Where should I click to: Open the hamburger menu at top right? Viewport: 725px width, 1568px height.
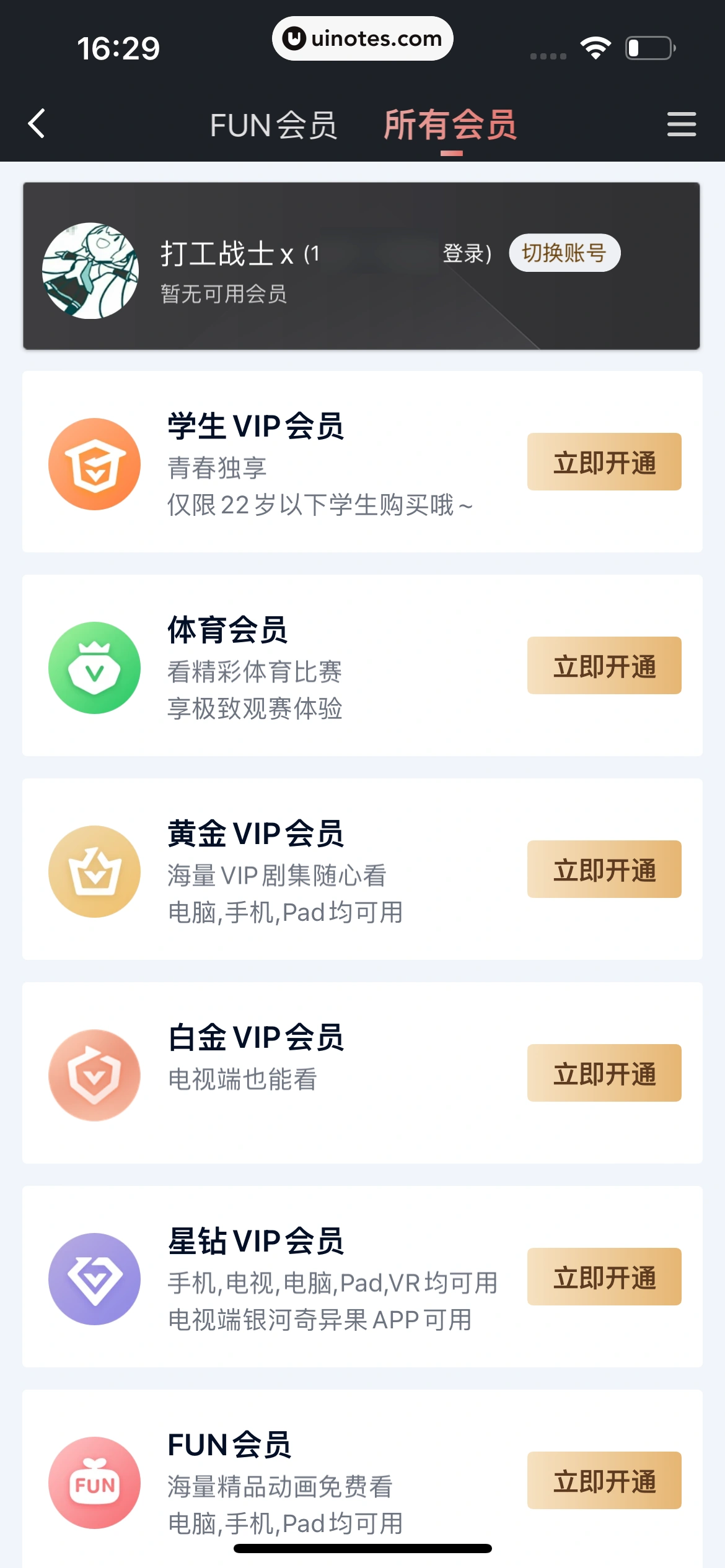click(682, 124)
